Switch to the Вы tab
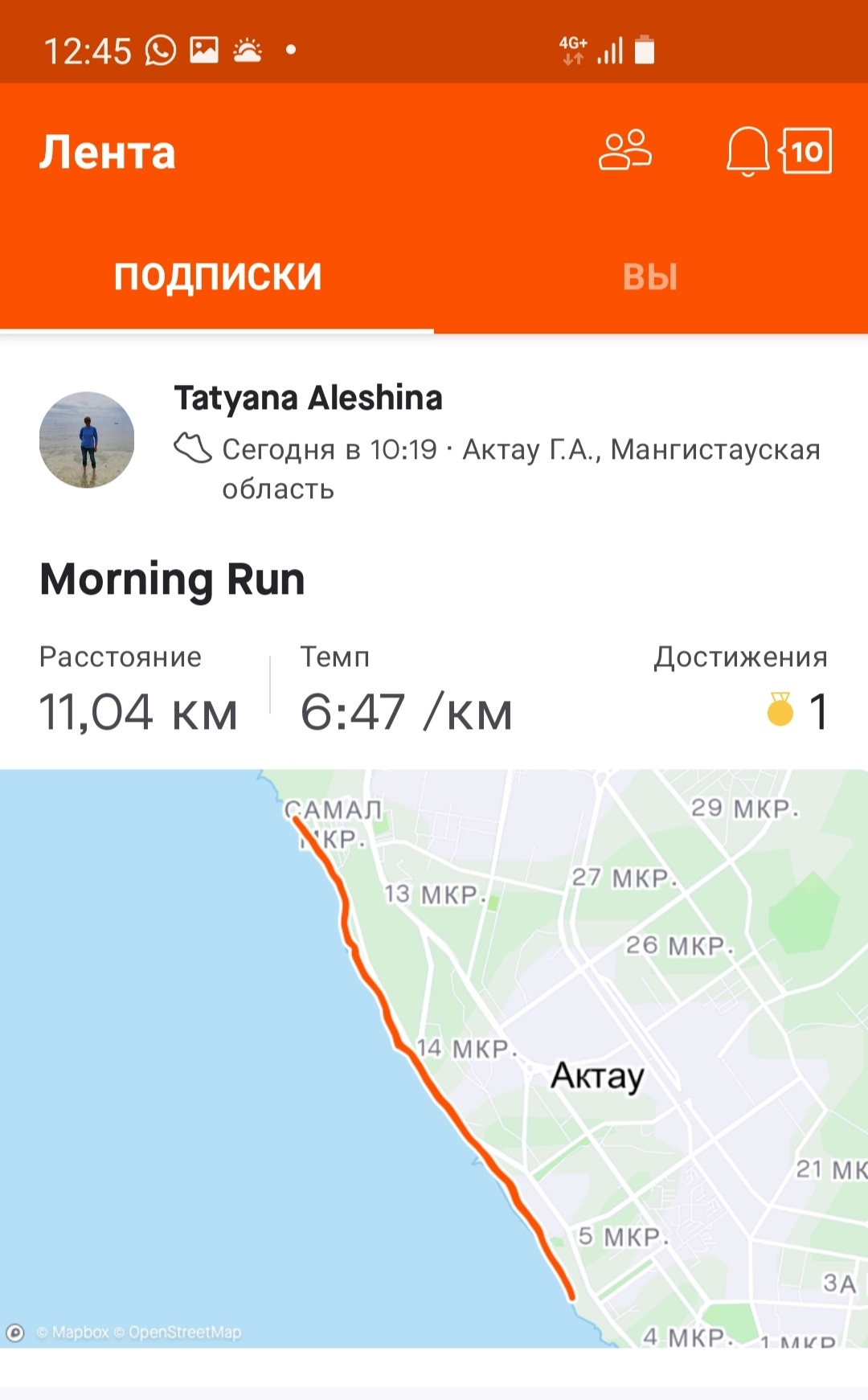 click(x=650, y=276)
